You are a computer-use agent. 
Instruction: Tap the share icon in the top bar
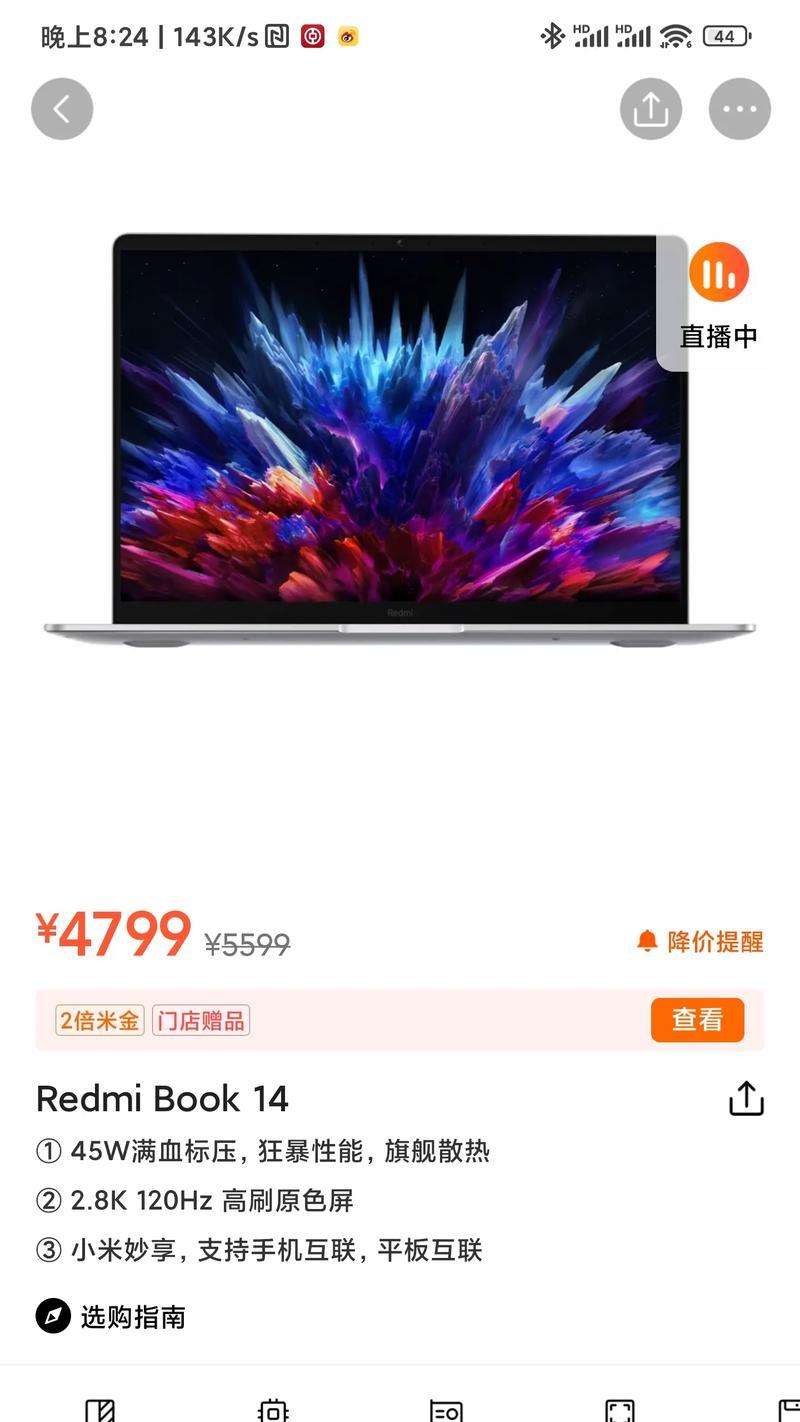651,109
